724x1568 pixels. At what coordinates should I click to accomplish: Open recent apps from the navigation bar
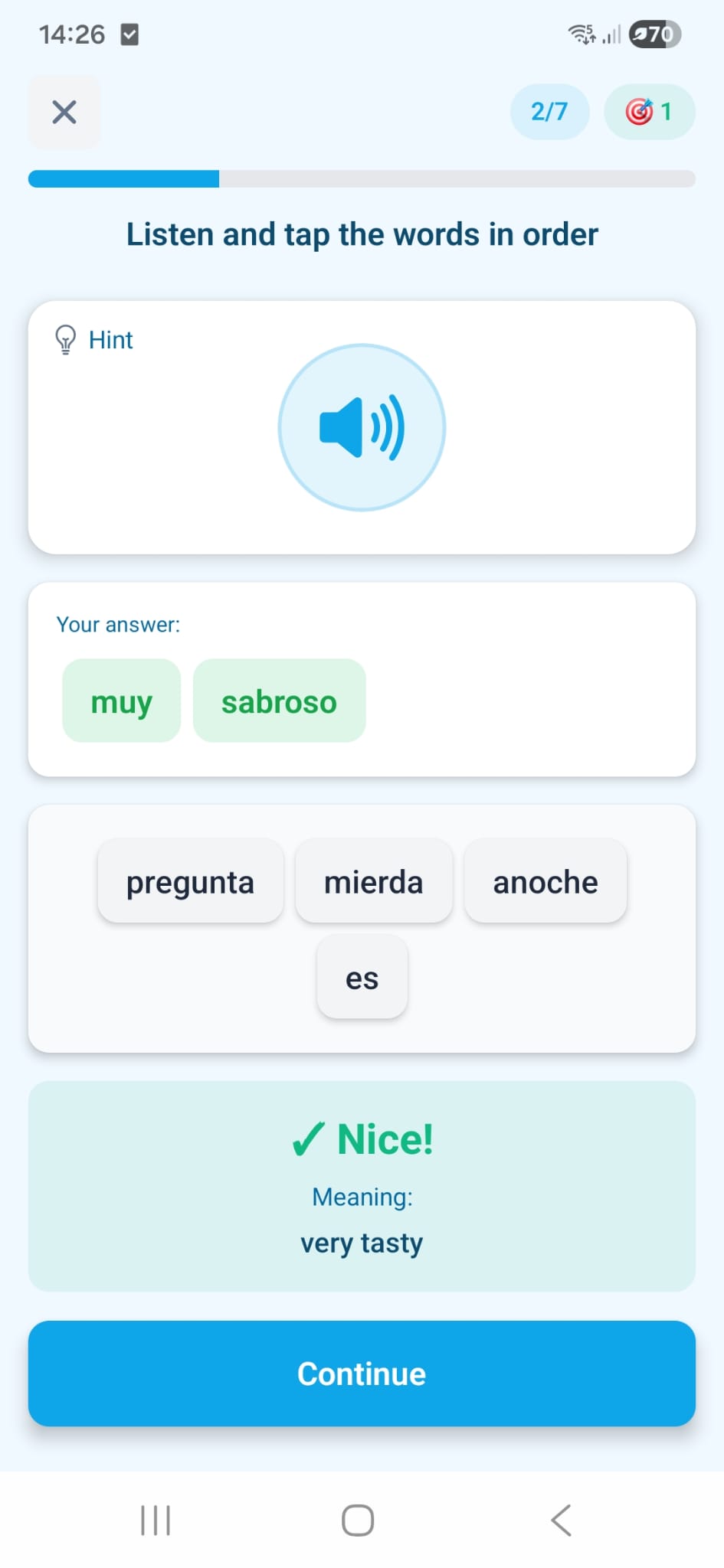(x=156, y=1521)
